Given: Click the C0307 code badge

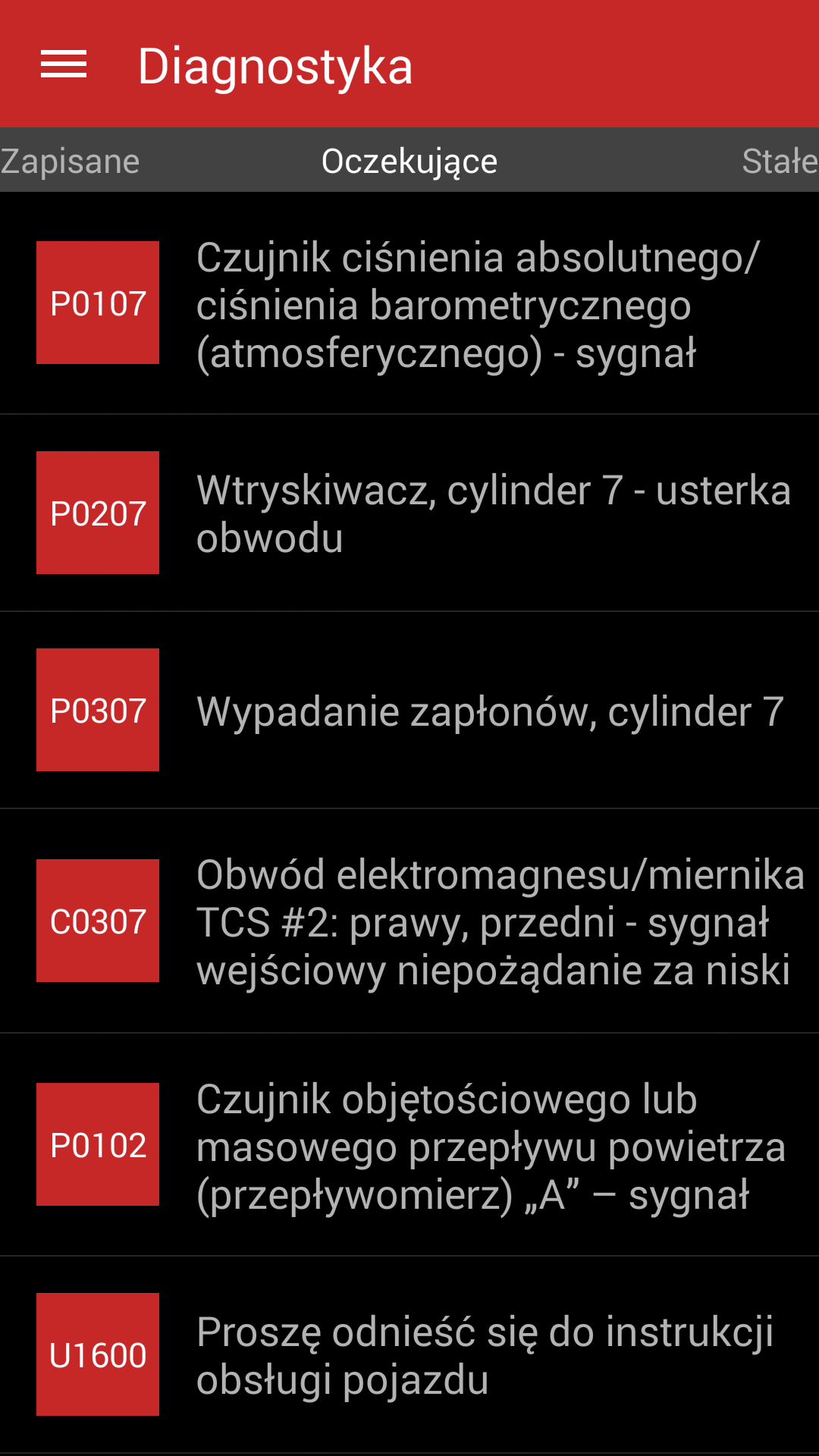Looking at the screenshot, I should [x=97, y=921].
